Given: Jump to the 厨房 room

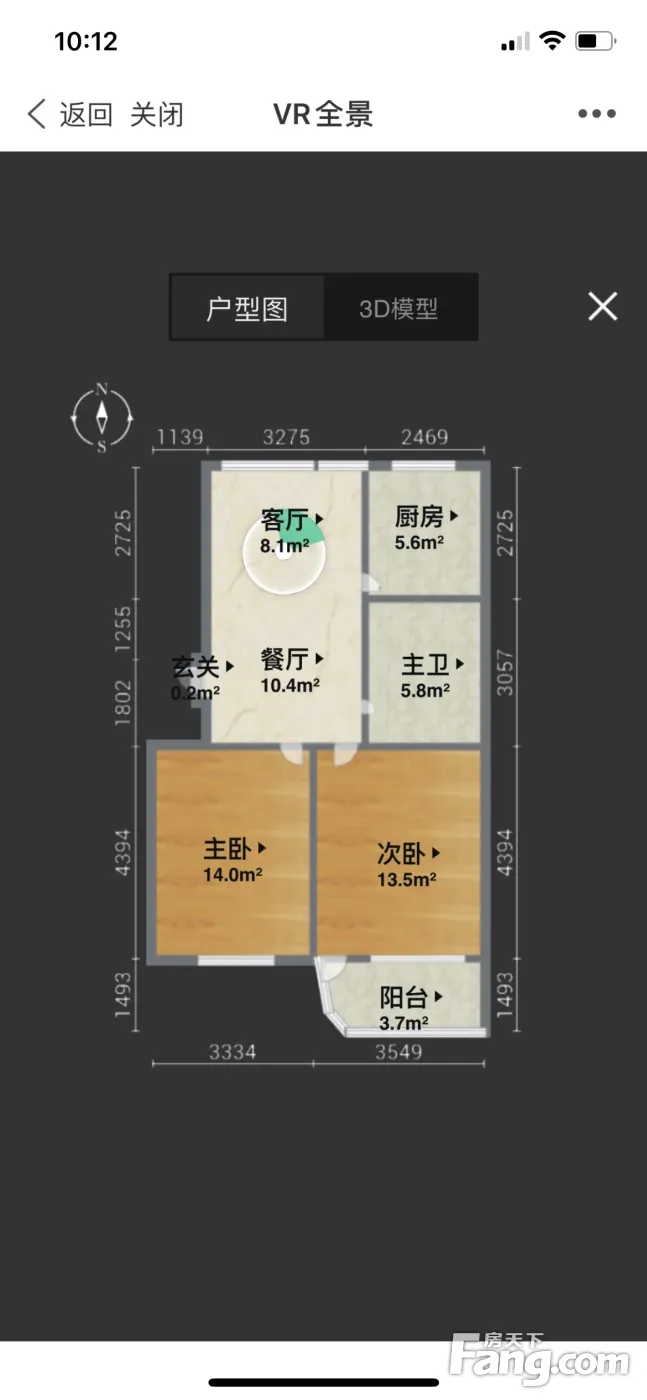Looking at the screenshot, I should click(427, 517).
